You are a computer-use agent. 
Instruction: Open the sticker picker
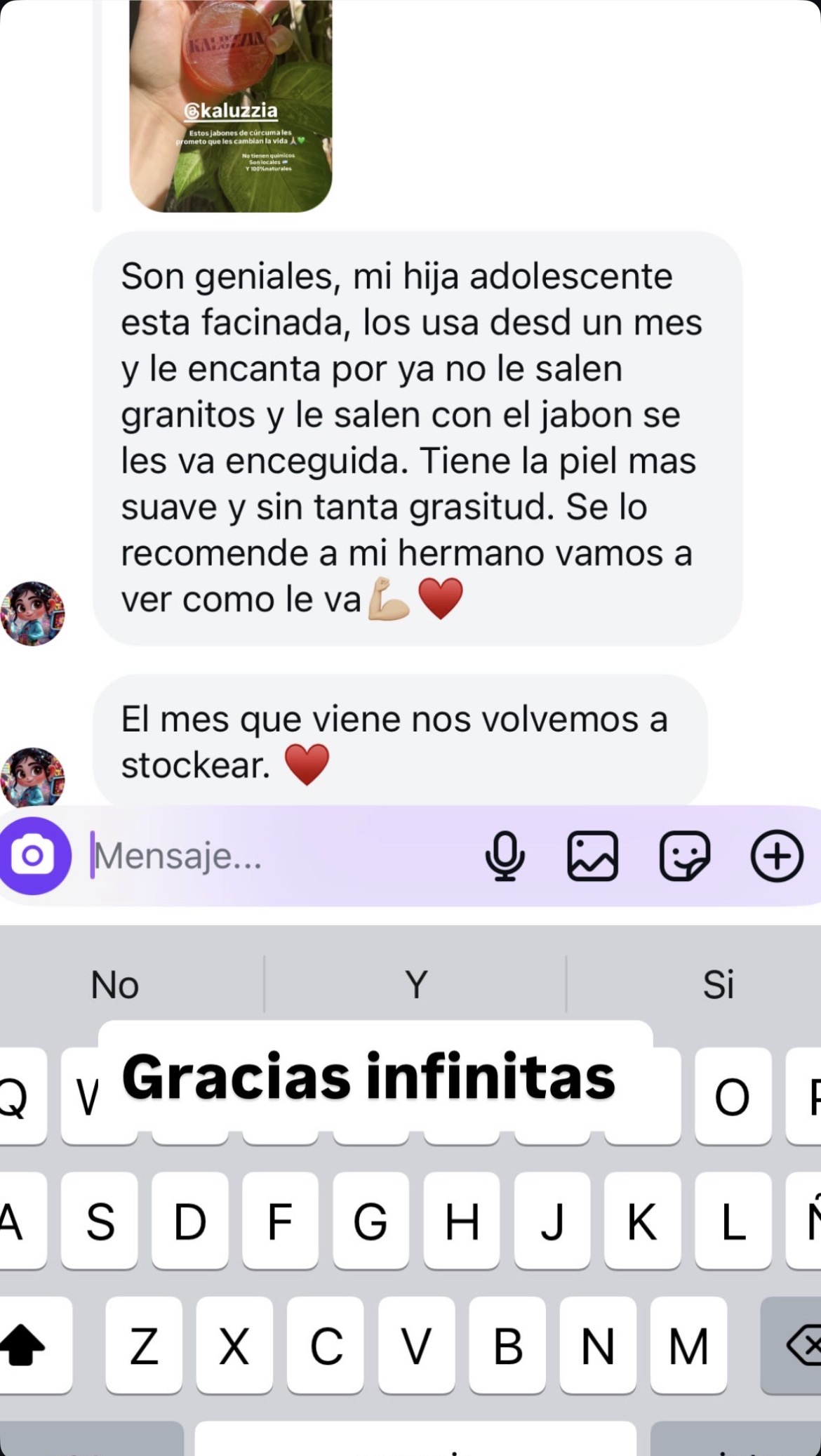click(686, 856)
